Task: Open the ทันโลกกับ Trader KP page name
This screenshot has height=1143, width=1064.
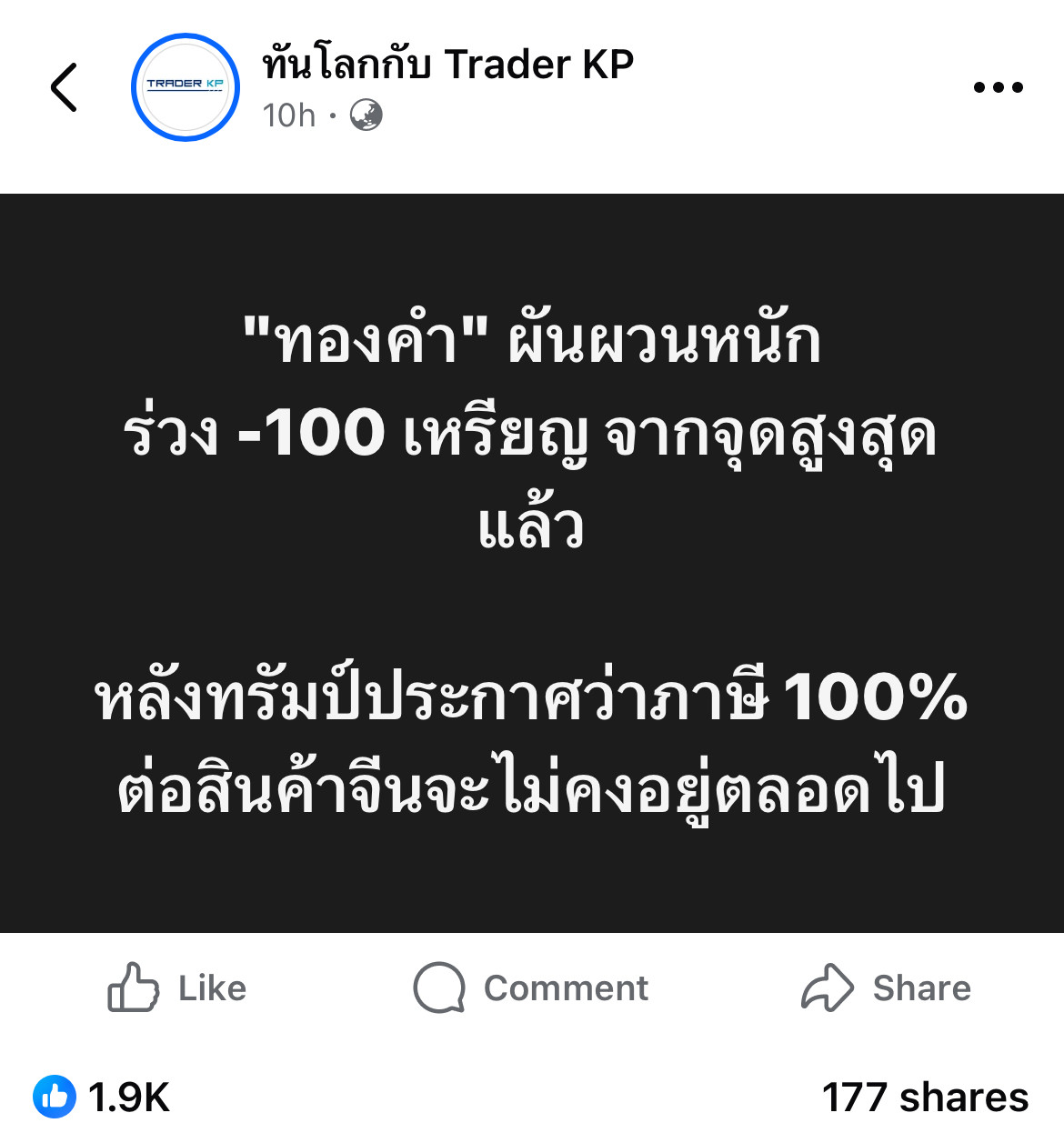Action: click(x=447, y=65)
